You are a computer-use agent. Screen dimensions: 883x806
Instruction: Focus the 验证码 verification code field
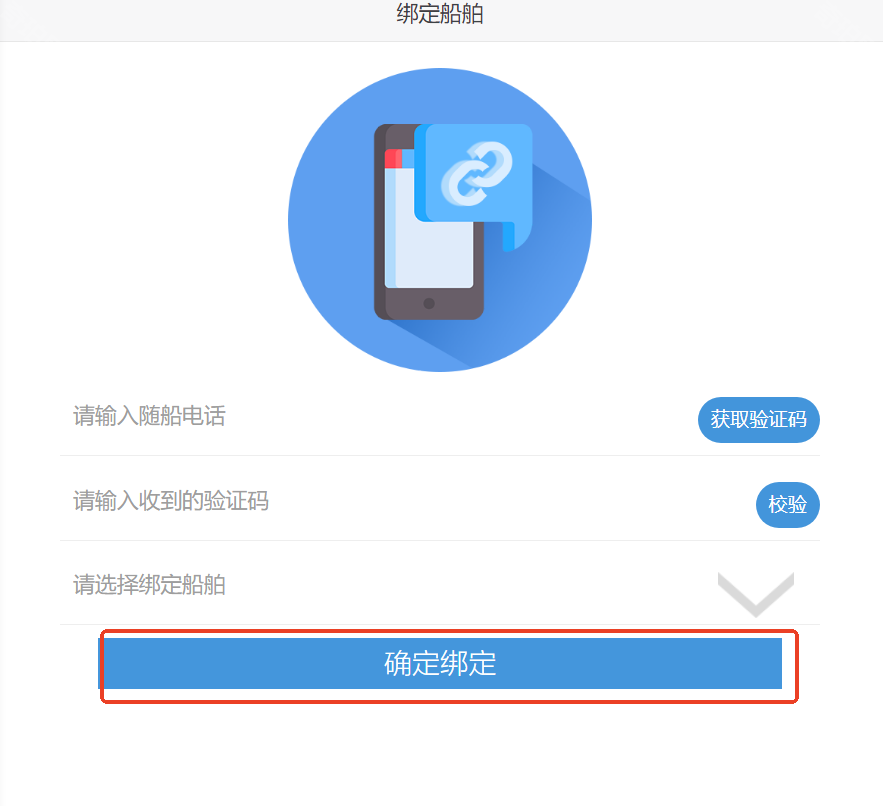click(400, 501)
